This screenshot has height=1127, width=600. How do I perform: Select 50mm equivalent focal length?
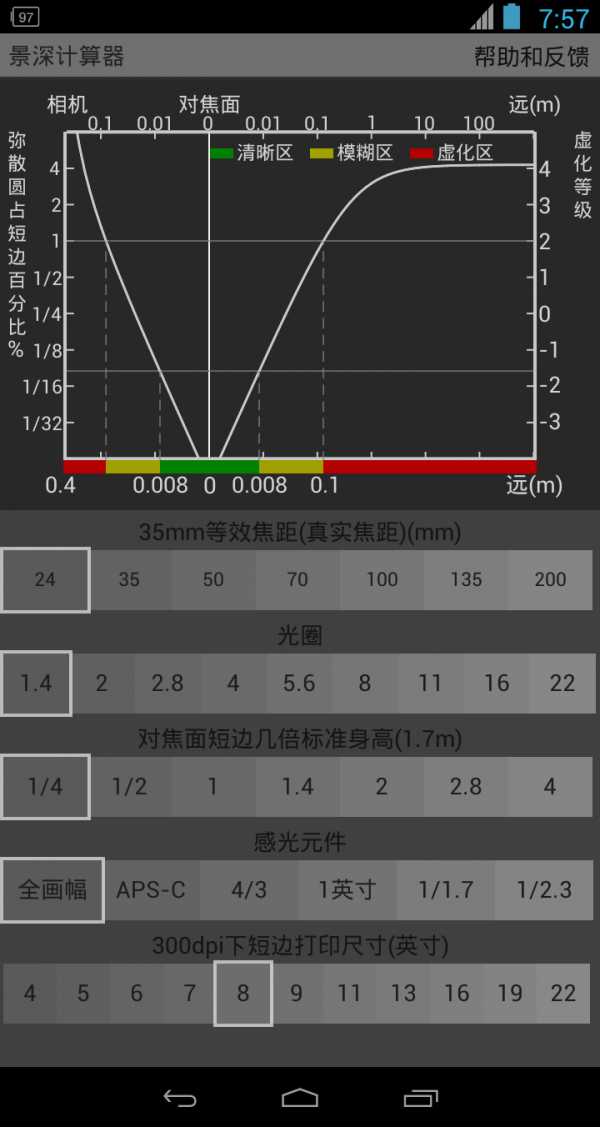tap(213, 580)
